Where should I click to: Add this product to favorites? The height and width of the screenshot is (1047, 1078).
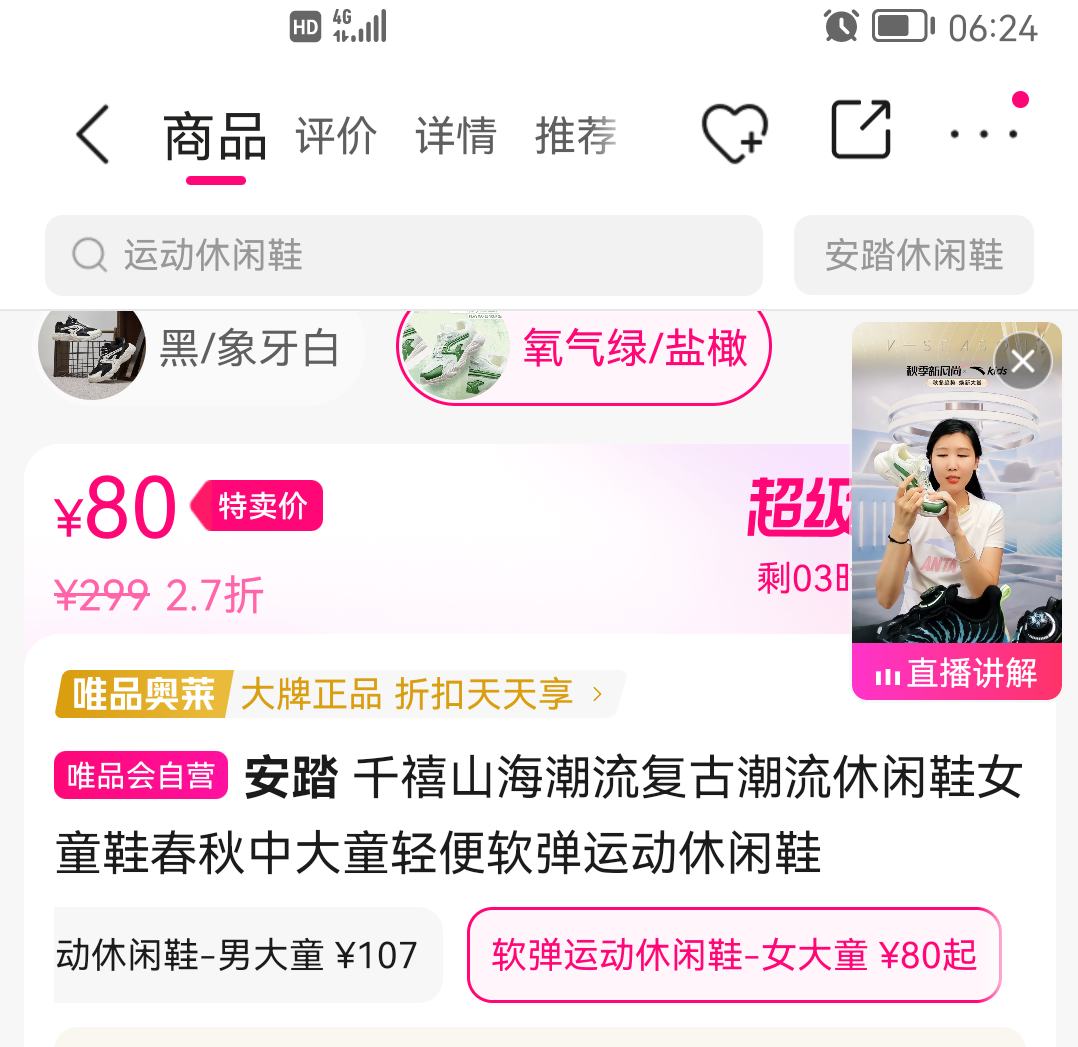tap(734, 134)
